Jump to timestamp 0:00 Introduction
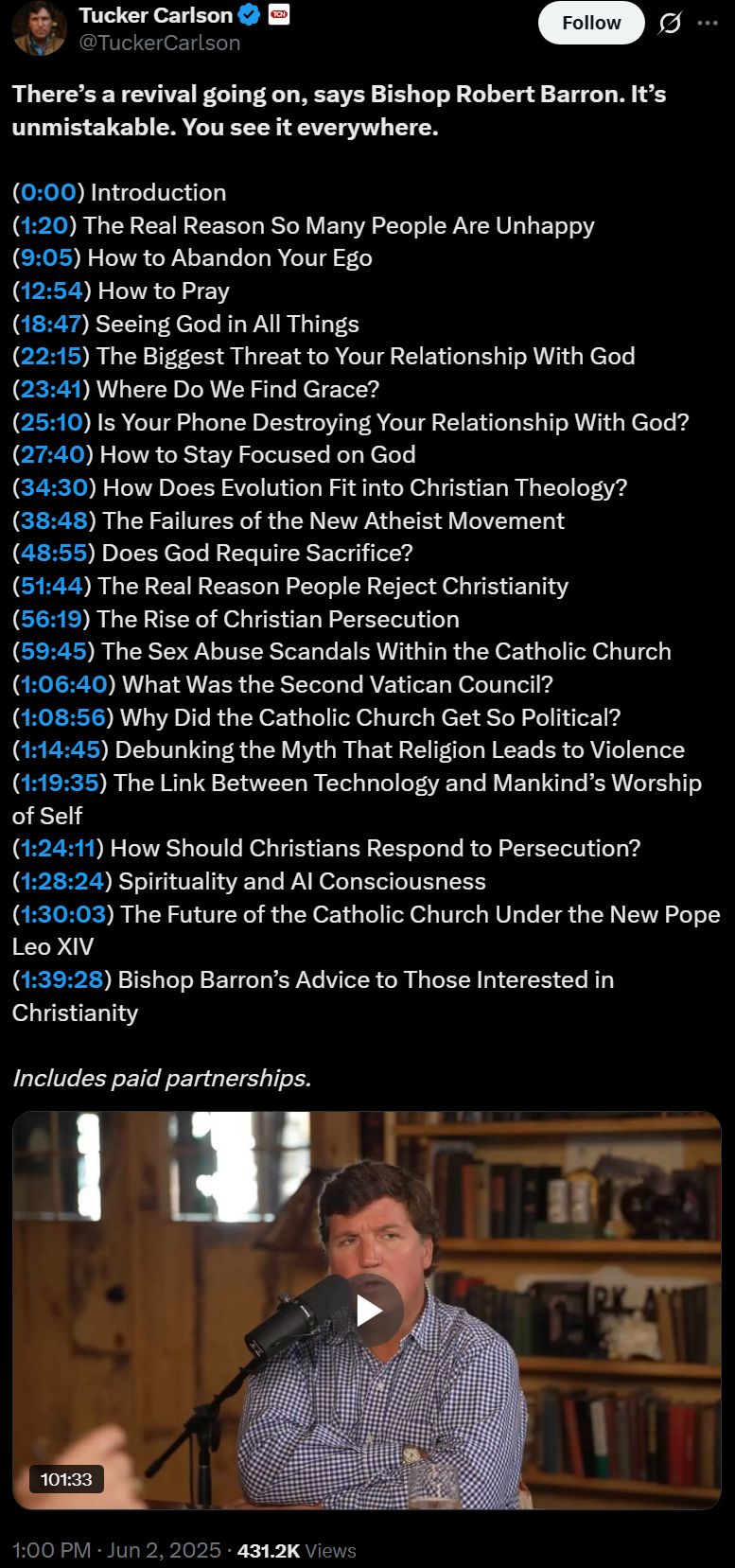 coord(48,192)
